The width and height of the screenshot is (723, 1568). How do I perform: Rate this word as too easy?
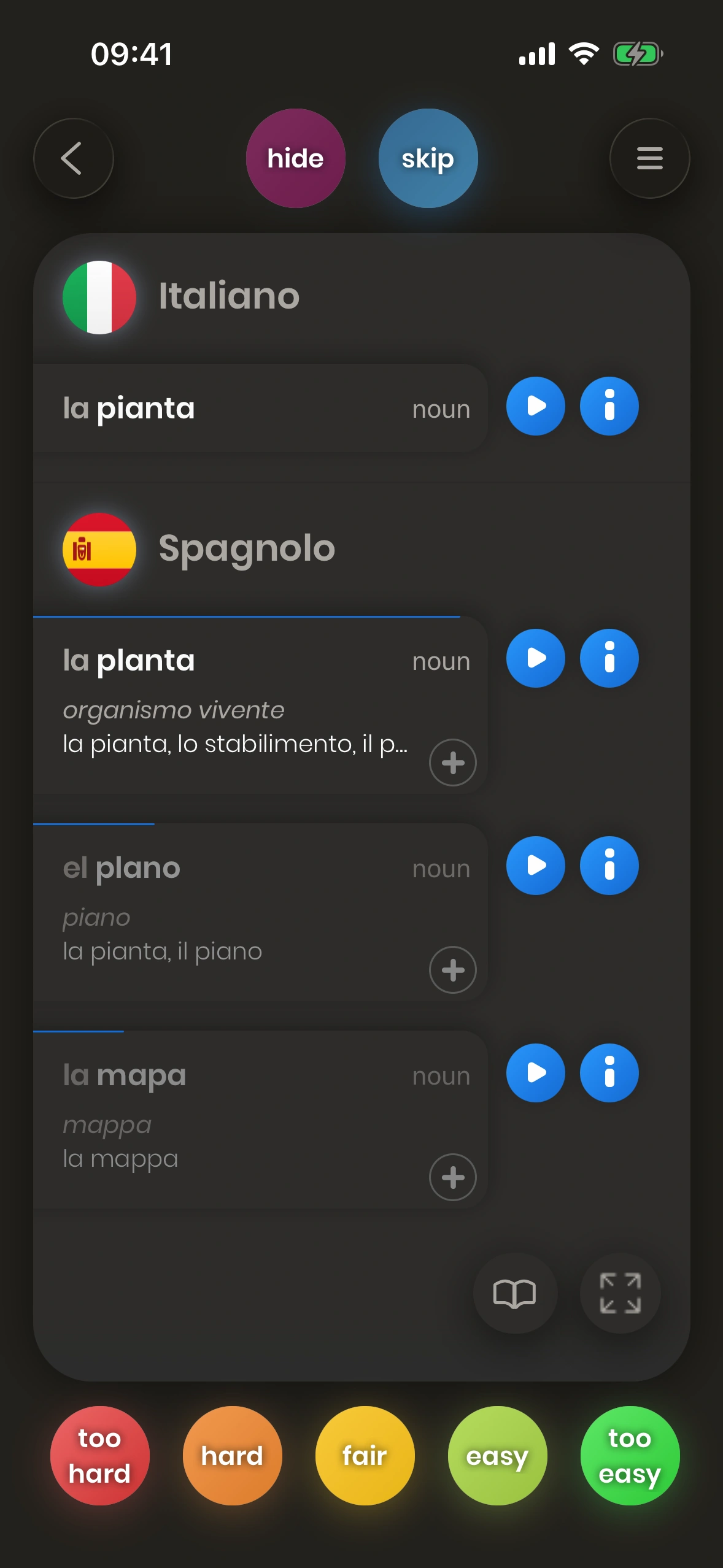tap(630, 1455)
